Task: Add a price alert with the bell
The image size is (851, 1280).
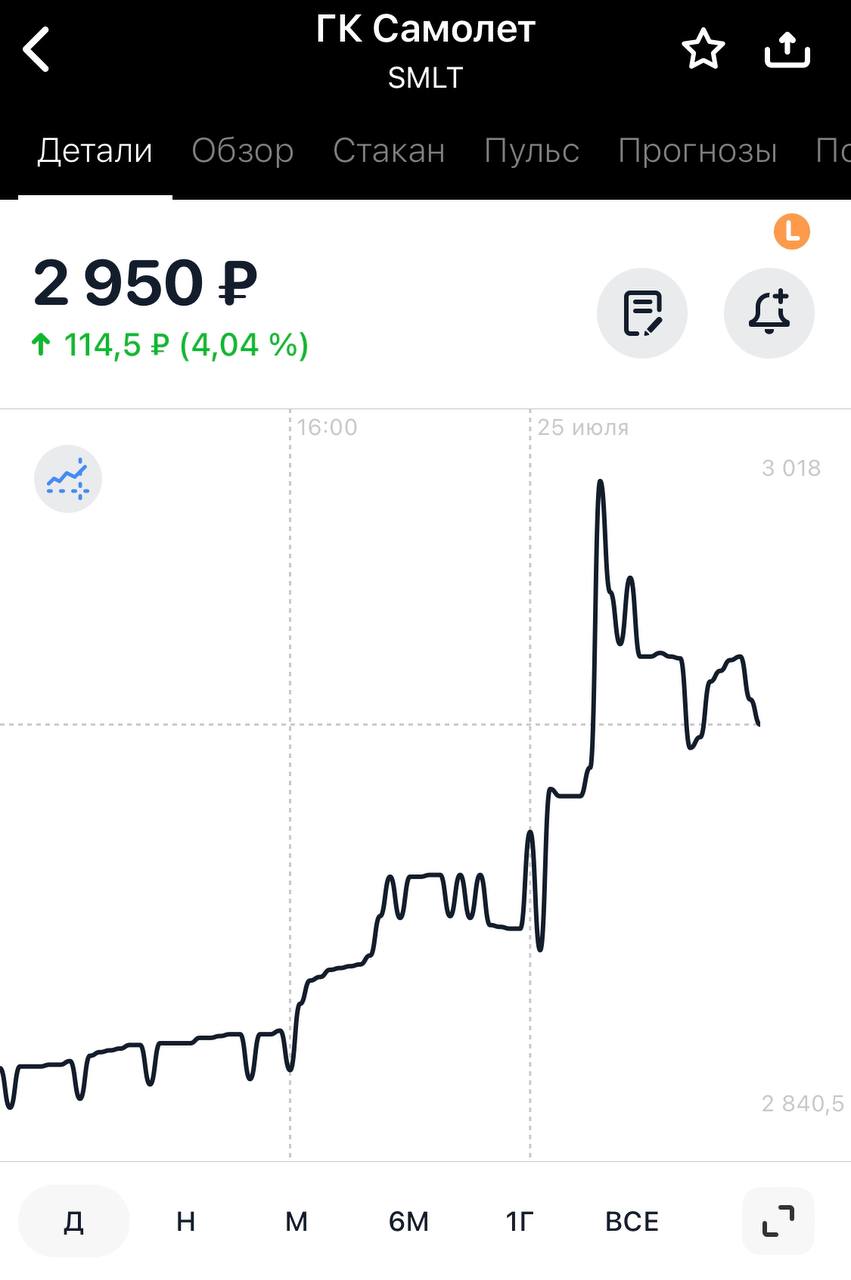Action: coord(769,314)
